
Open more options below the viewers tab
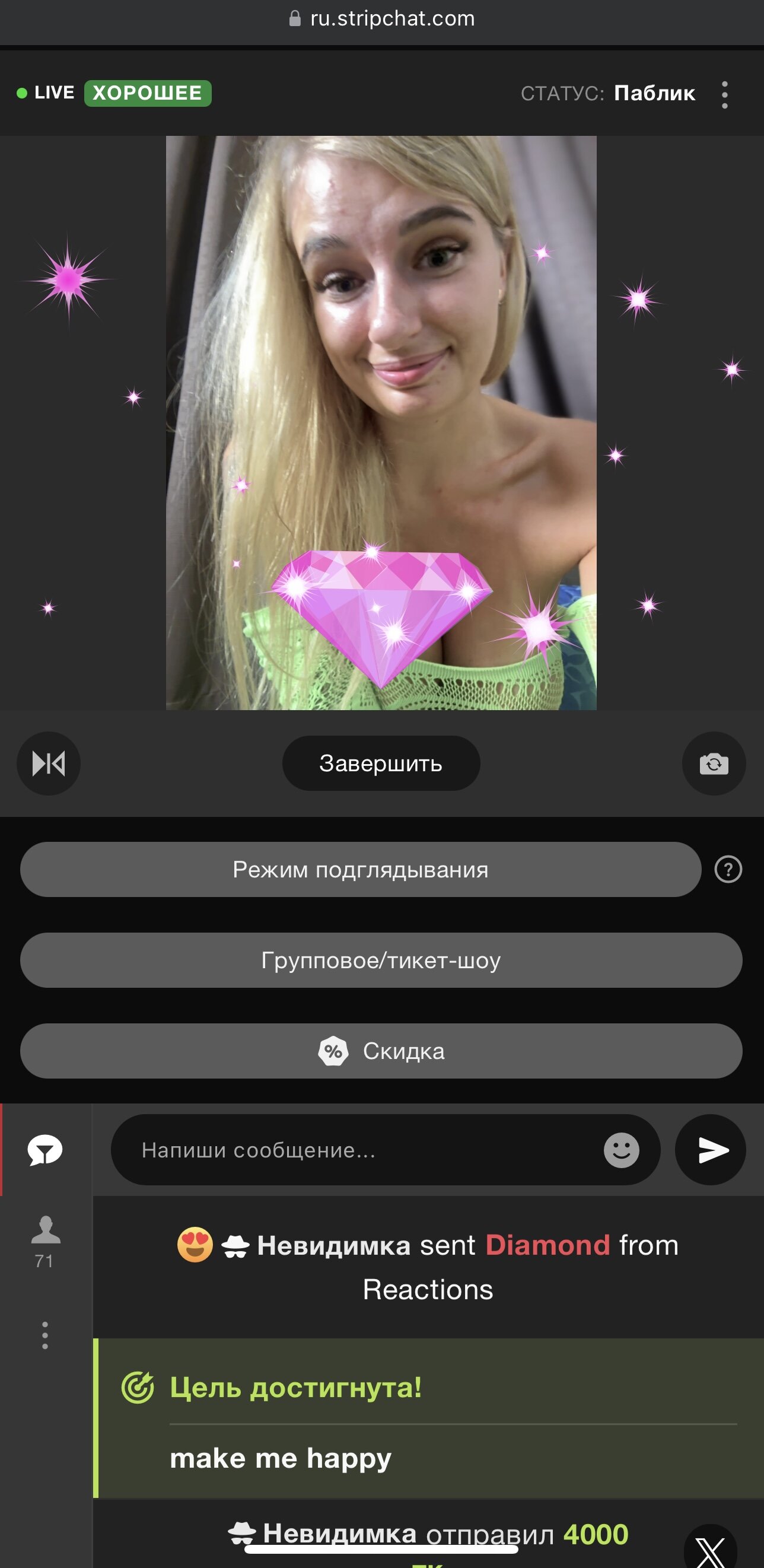tap(45, 1335)
